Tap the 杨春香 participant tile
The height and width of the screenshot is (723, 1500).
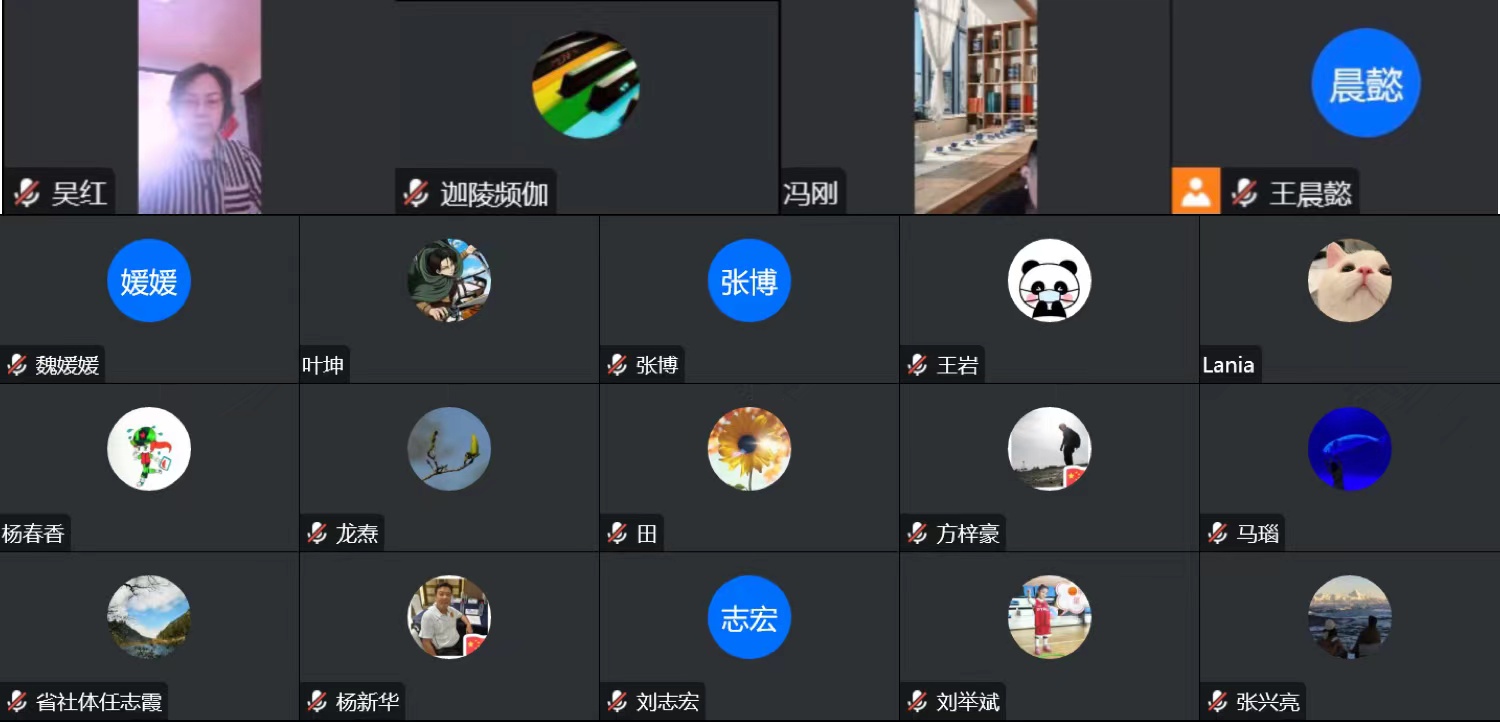(149, 466)
